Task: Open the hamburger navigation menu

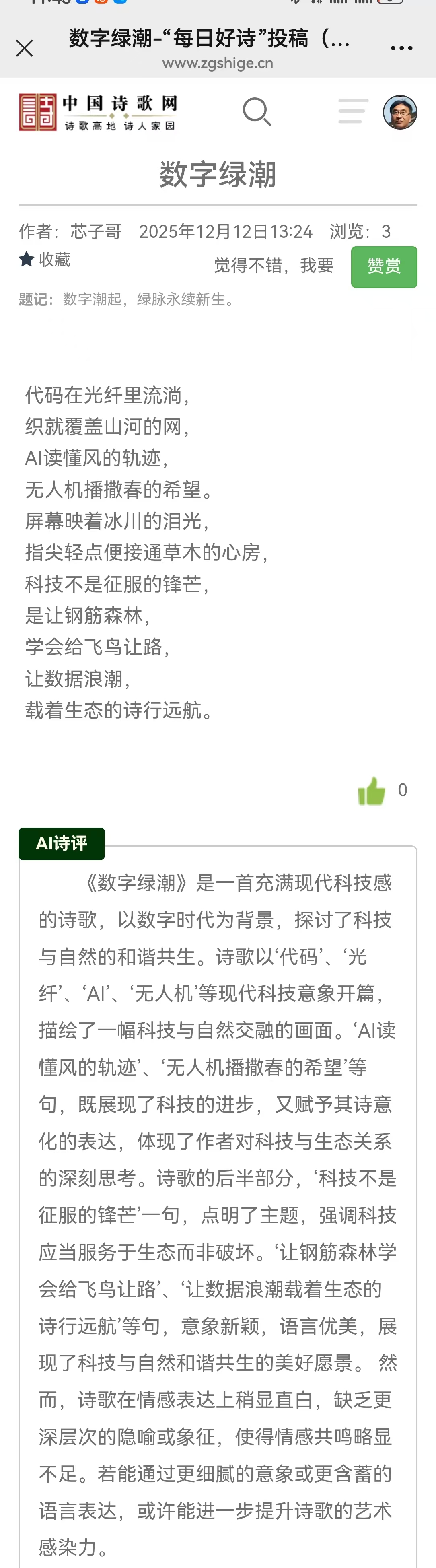Action: tap(353, 111)
